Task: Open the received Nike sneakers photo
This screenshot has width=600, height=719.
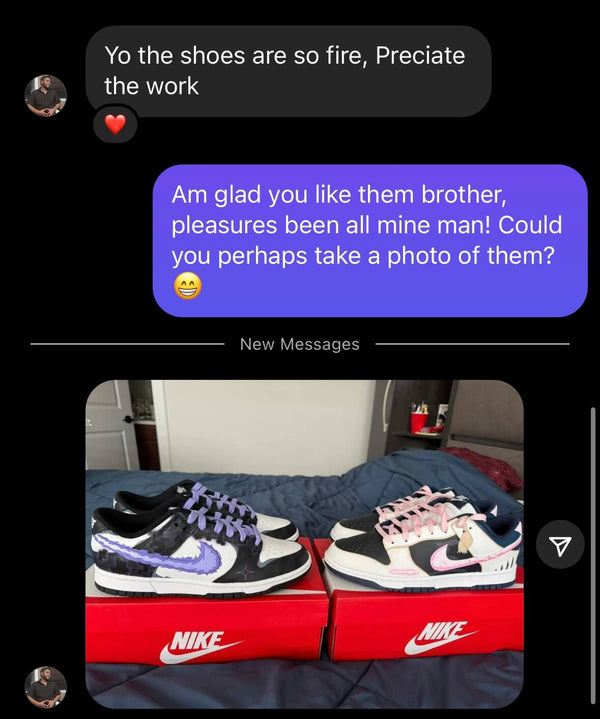Action: [x=304, y=543]
